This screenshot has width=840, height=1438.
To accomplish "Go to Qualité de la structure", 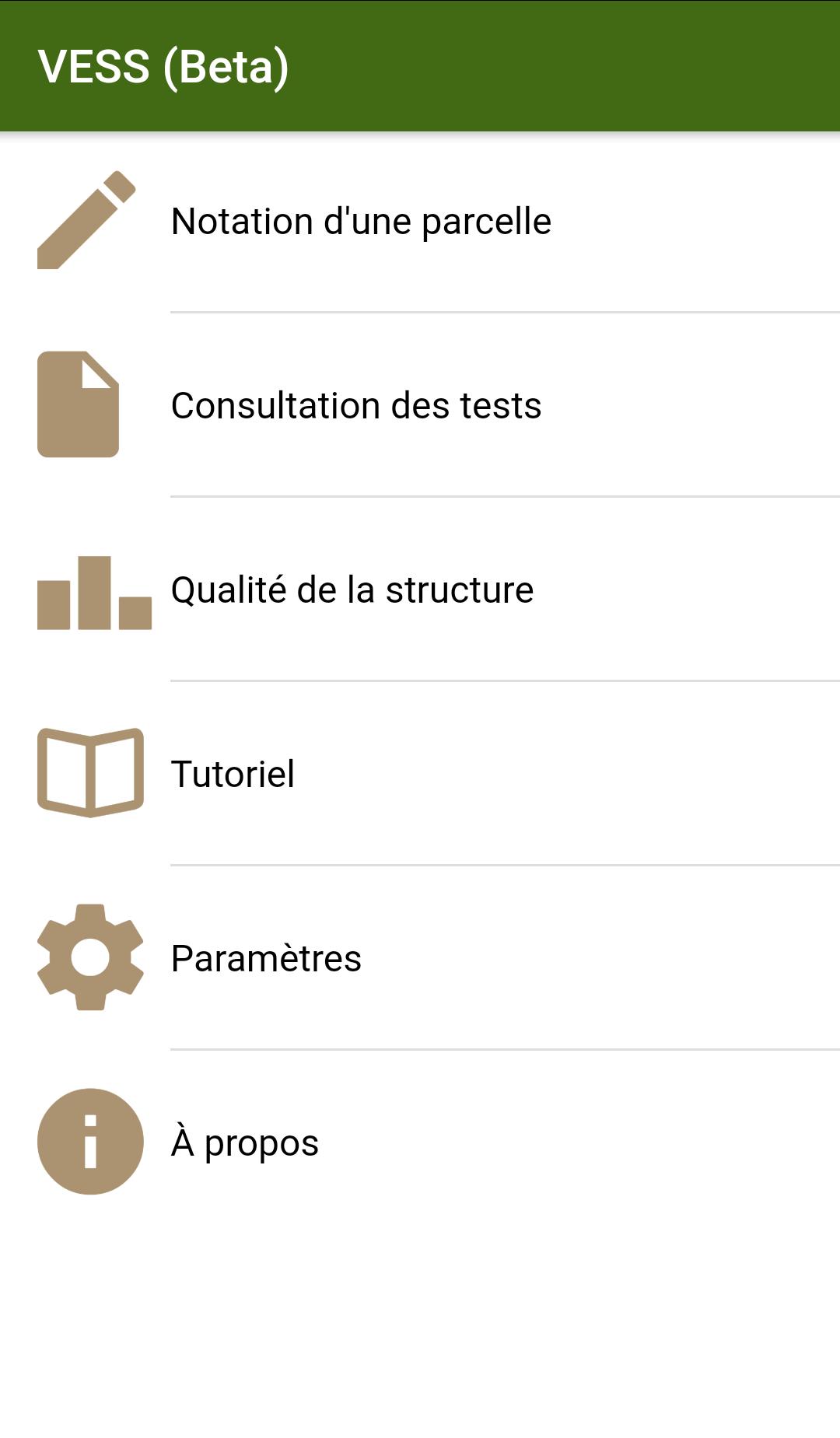I will click(x=352, y=590).
